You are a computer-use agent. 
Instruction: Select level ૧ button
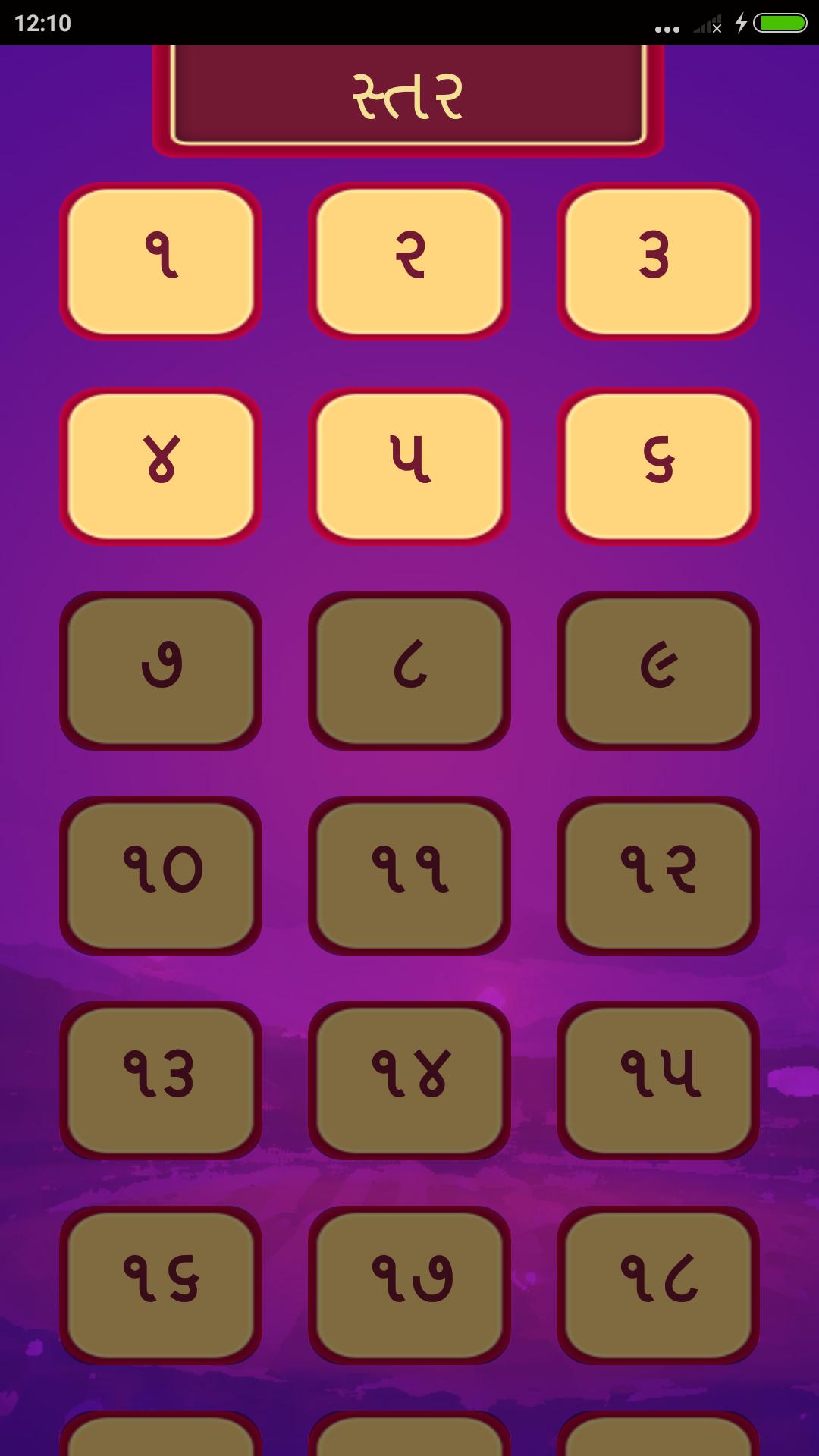[161, 262]
